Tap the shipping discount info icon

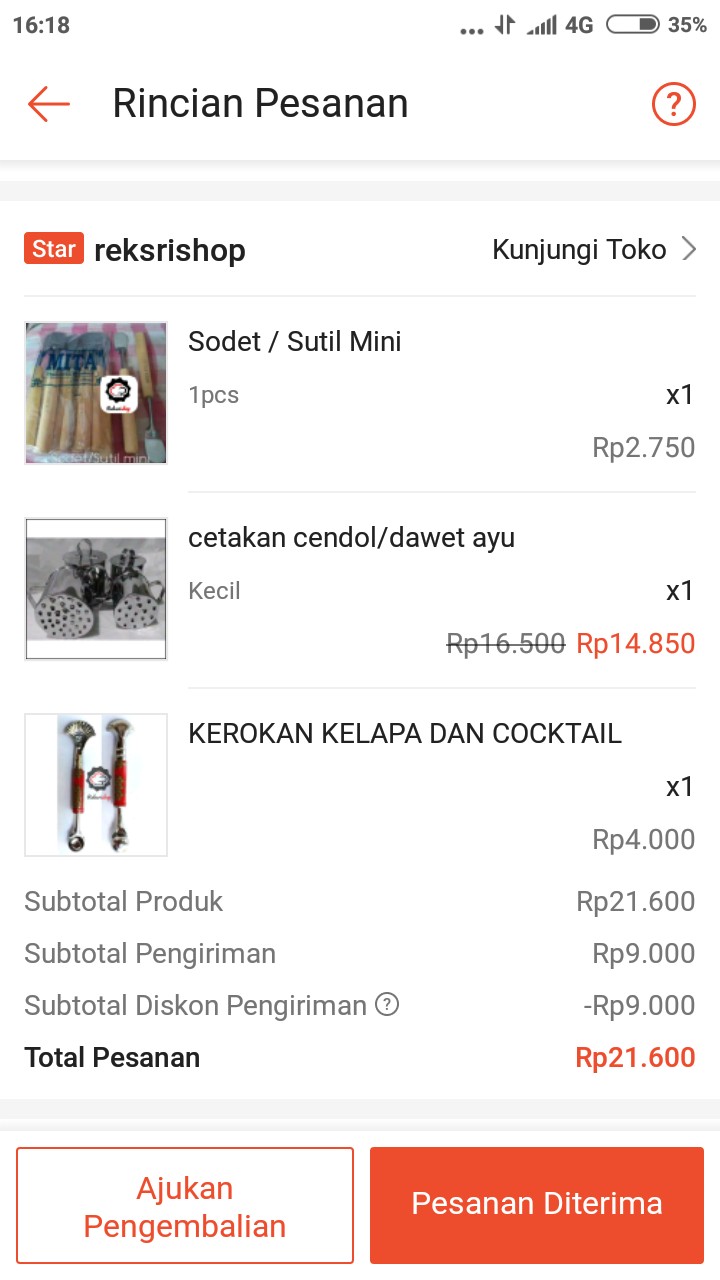[387, 1005]
